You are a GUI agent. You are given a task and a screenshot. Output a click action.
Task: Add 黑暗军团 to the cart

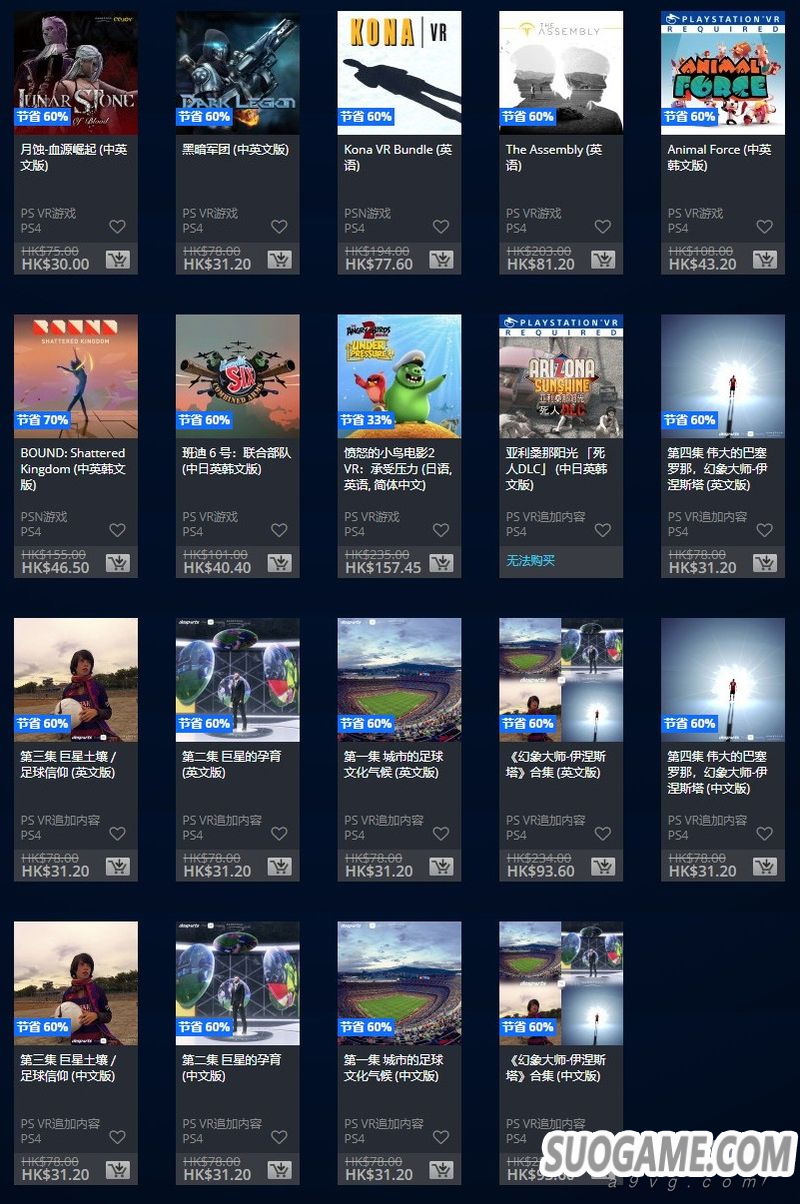pyautogui.click(x=279, y=260)
